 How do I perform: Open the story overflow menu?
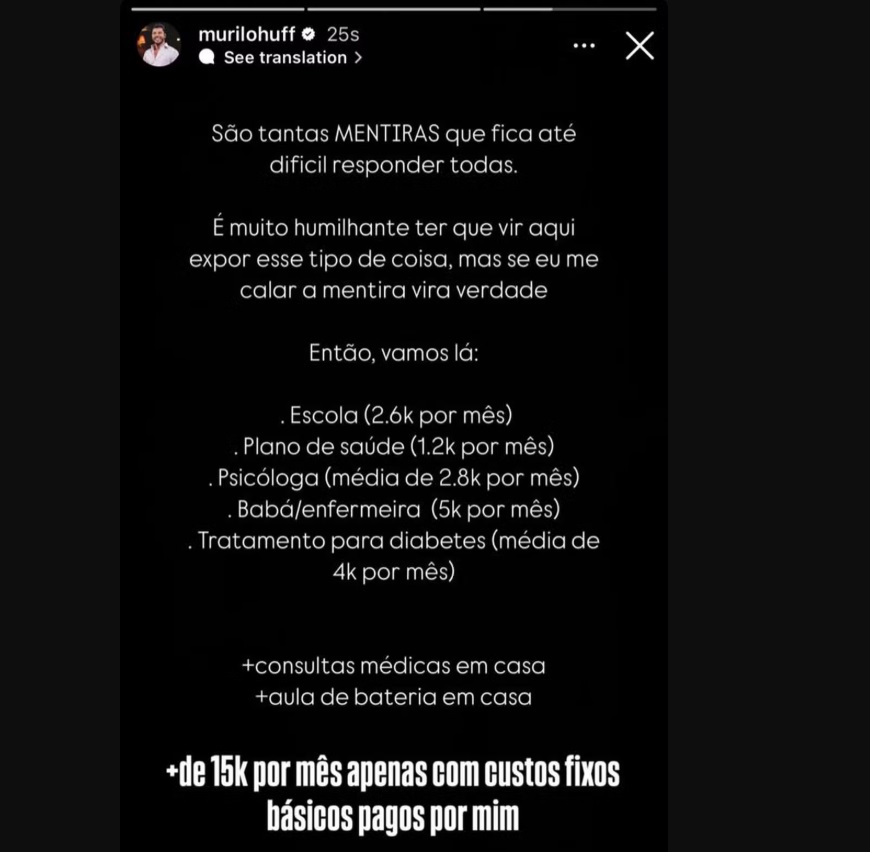click(585, 45)
